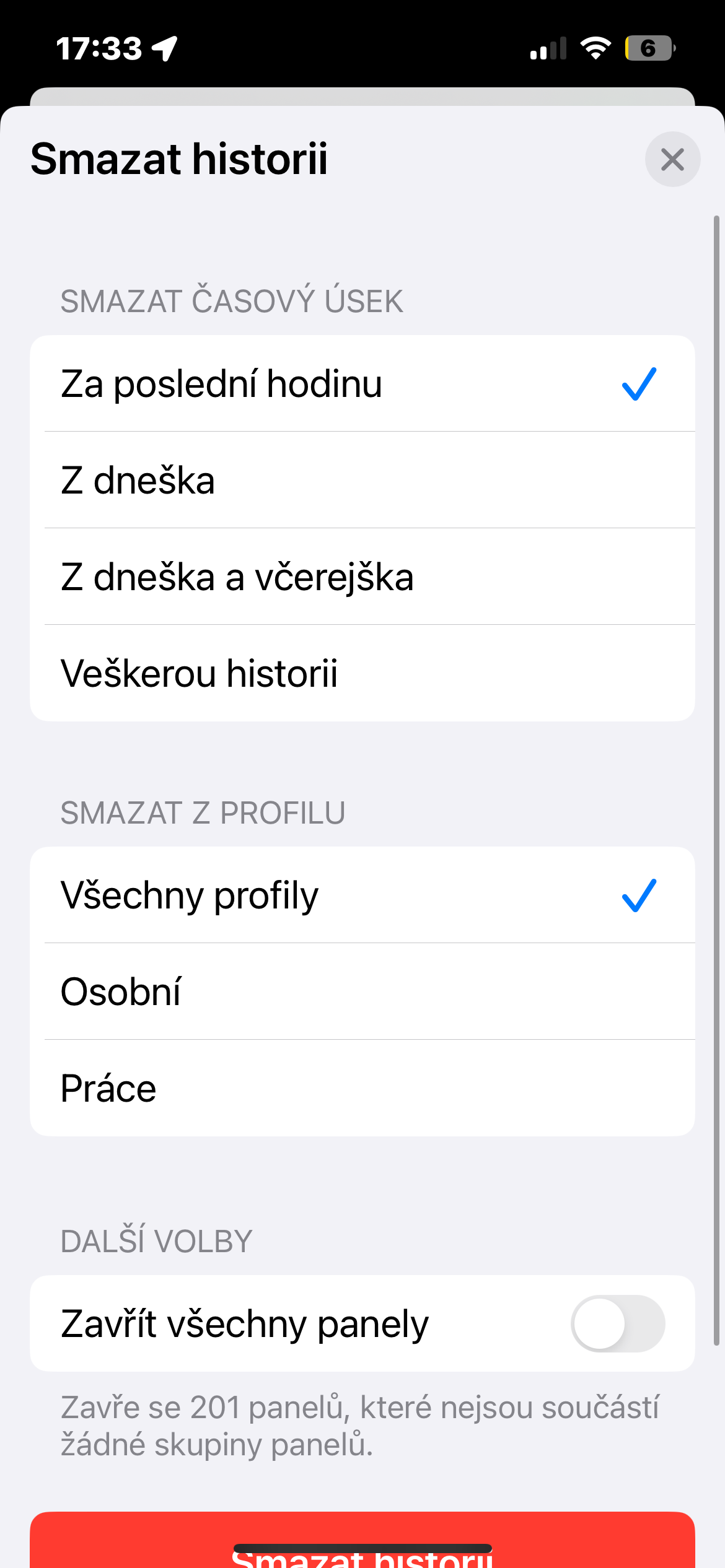Select Všechny profily
The image size is (725, 1568).
(x=362, y=895)
